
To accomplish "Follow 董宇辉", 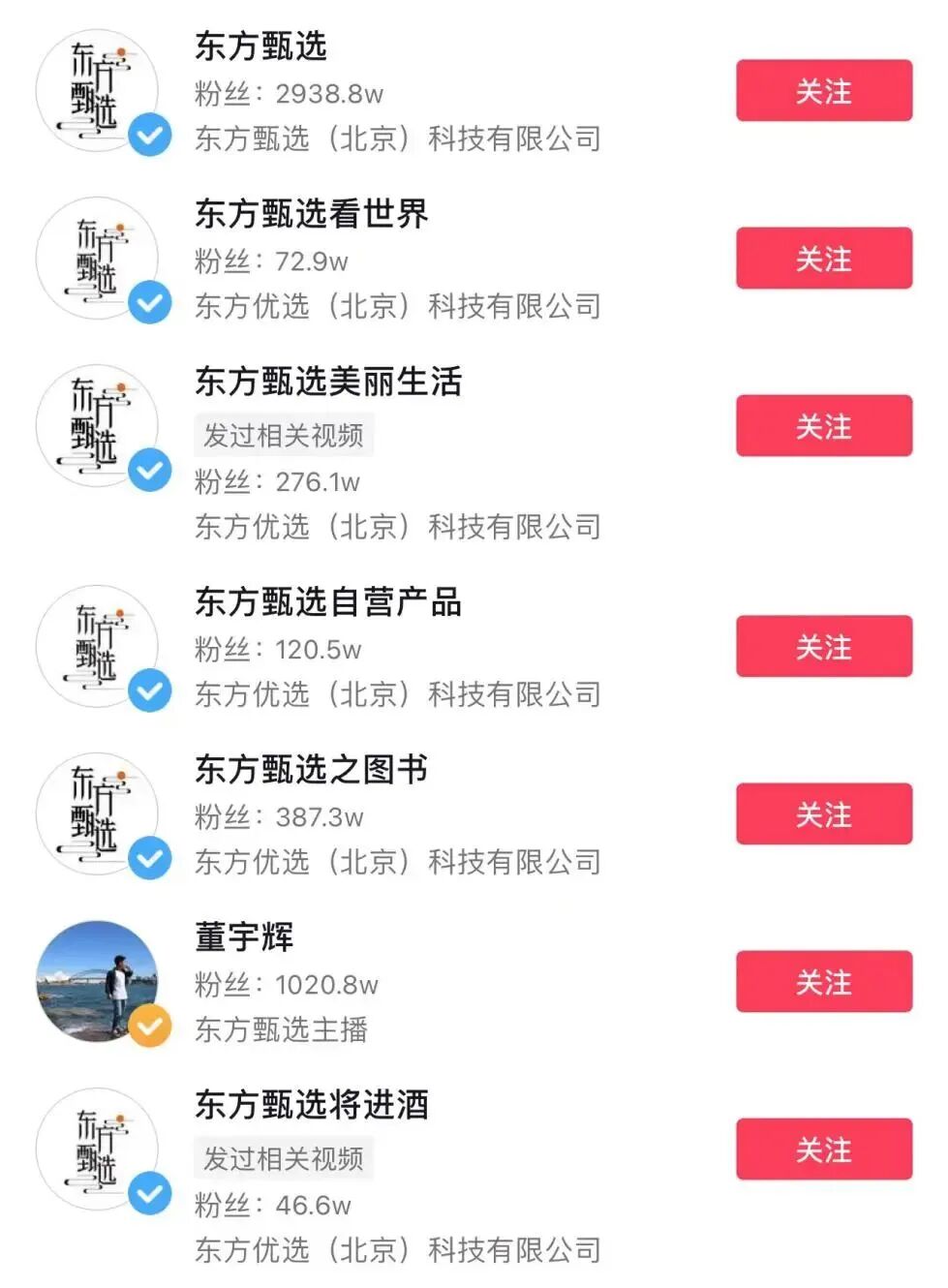I will point(823,982).
